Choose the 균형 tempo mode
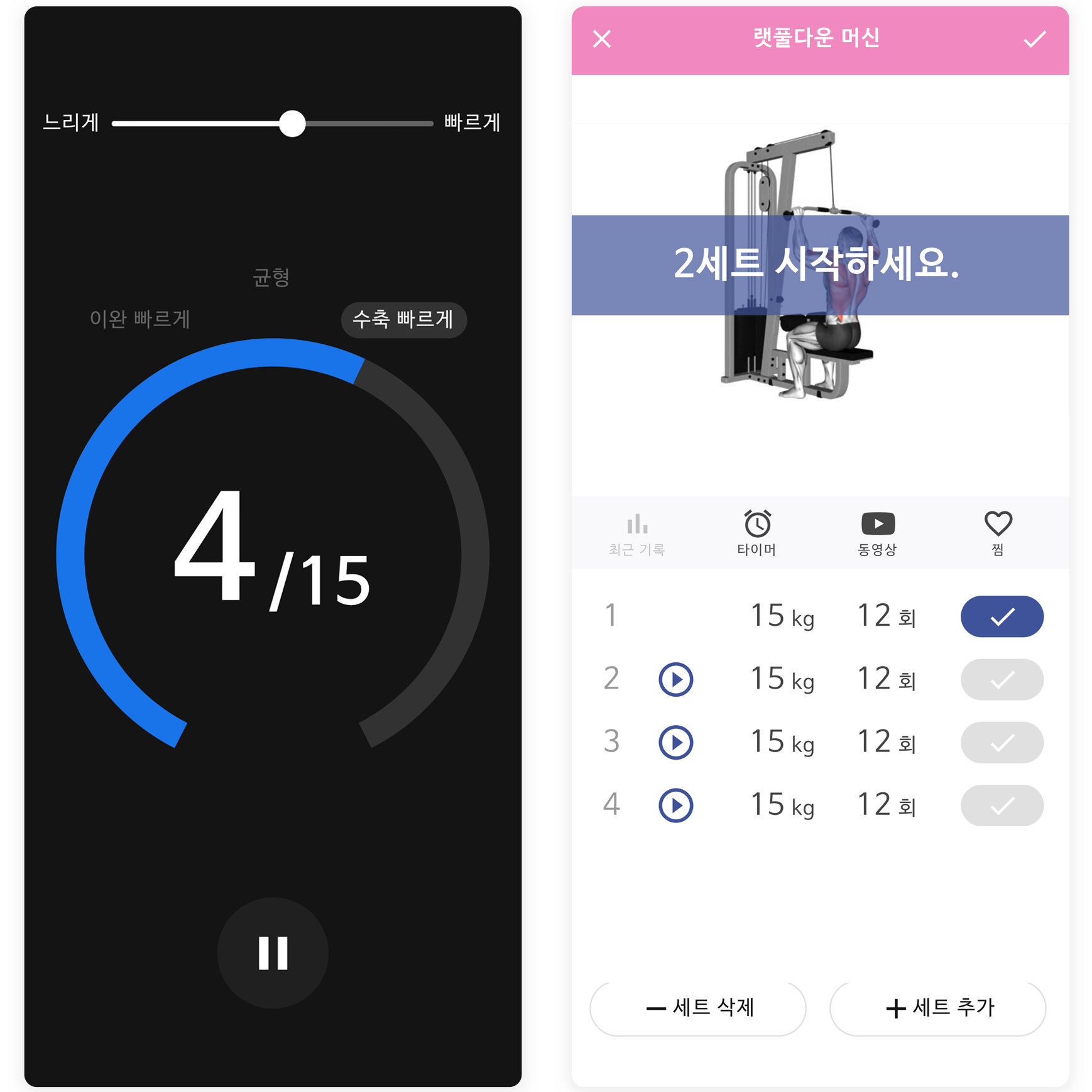Screen dimensions: 1092x1092 tap(271, 277)
